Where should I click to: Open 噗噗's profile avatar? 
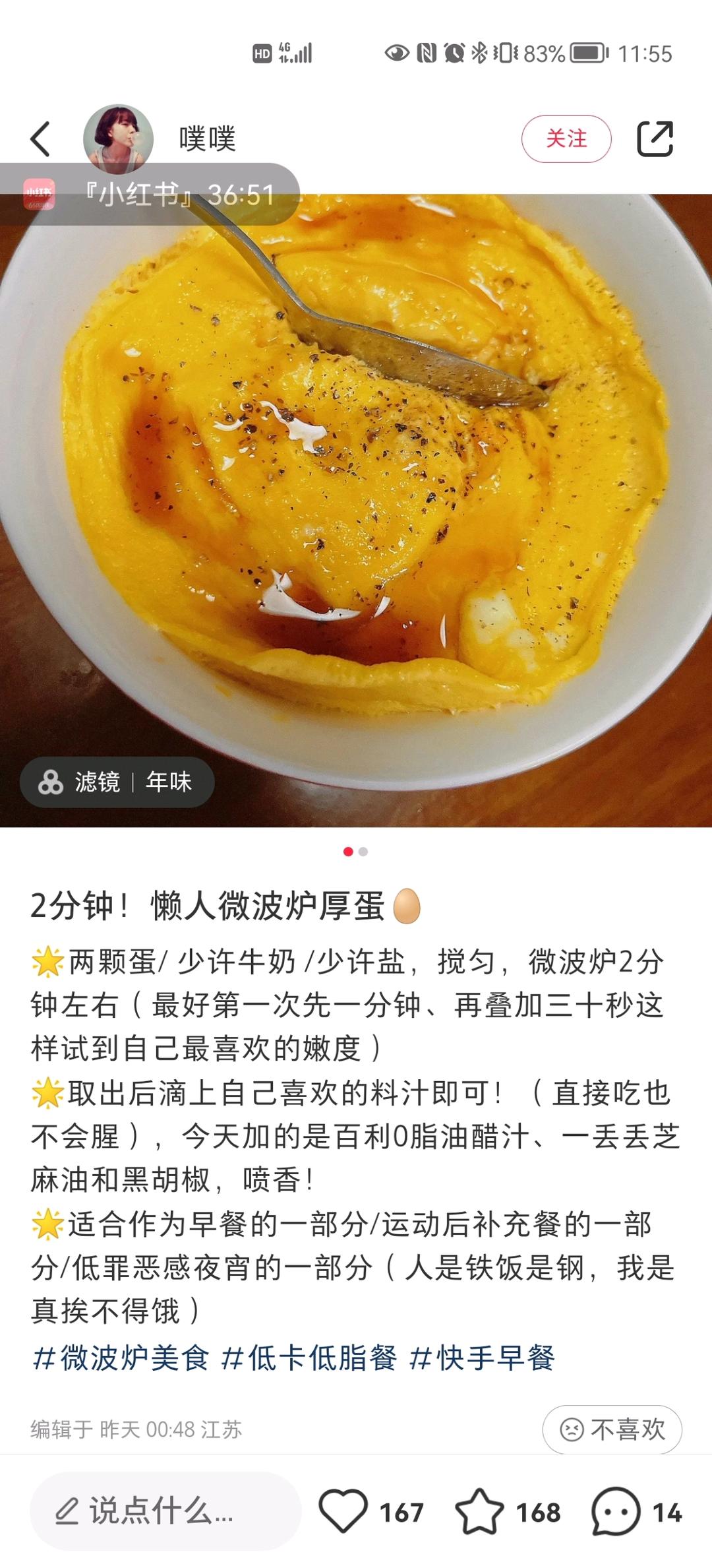click(118, 139)
